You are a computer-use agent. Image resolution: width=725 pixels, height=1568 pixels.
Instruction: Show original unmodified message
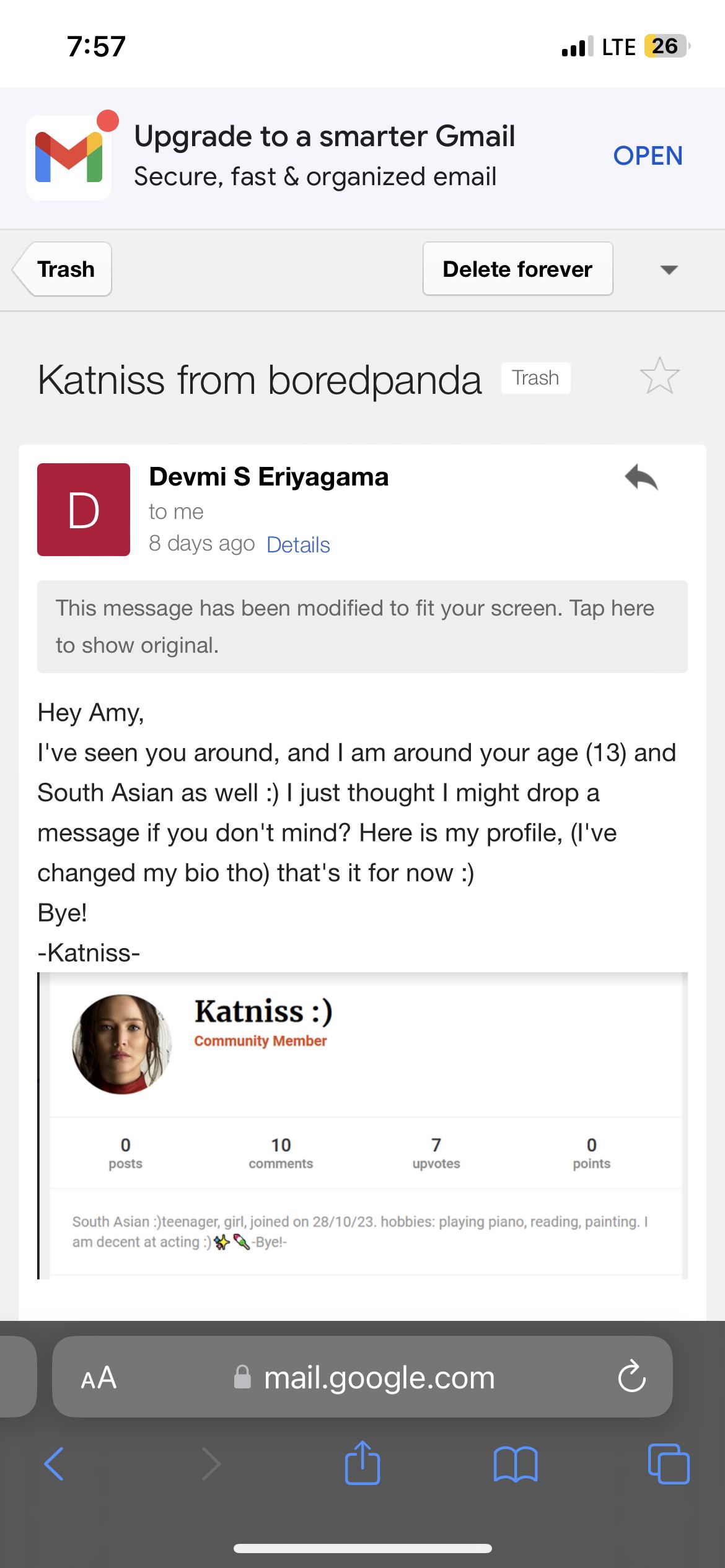[x=362, y=627]
